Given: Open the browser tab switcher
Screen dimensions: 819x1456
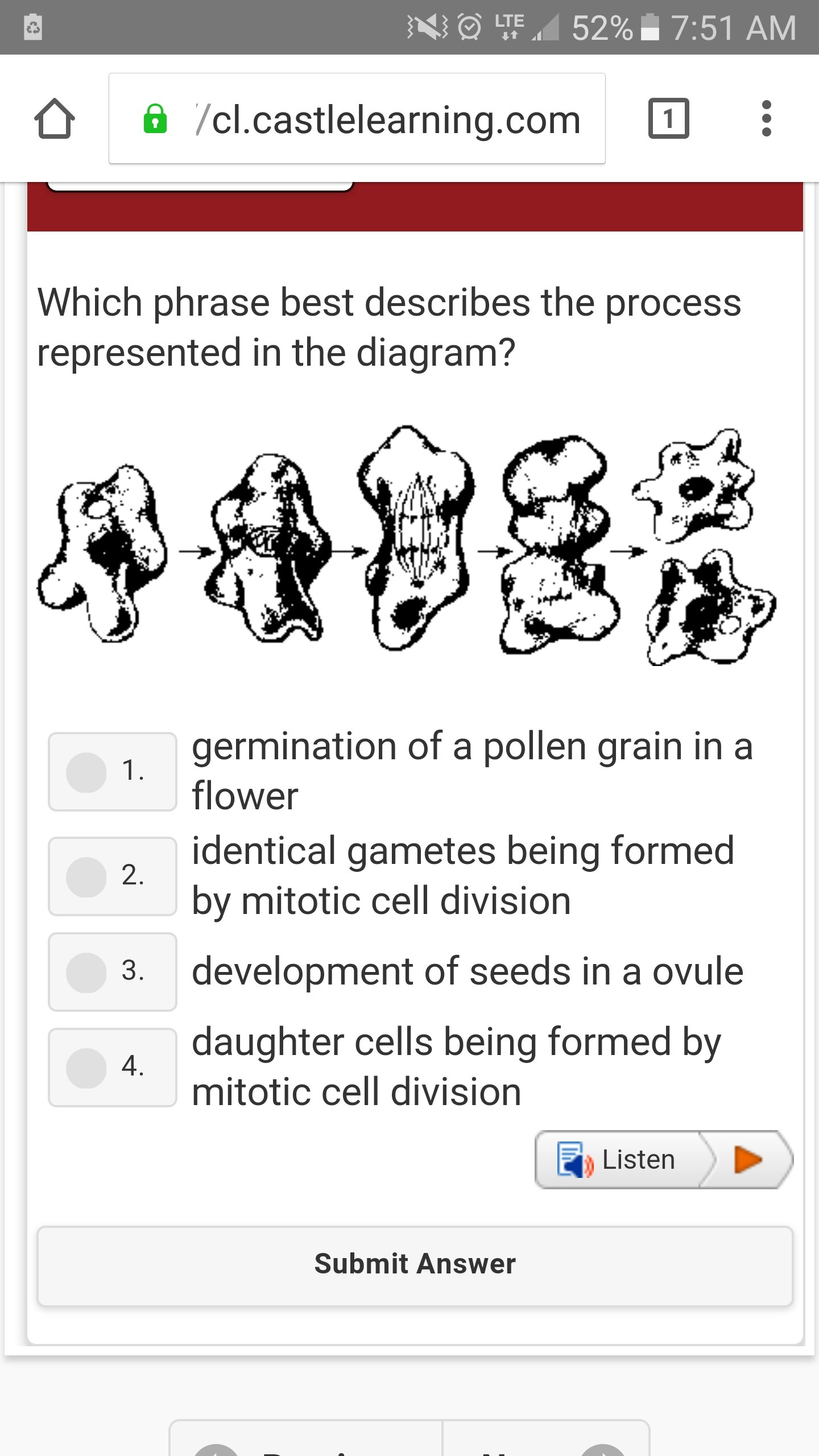Looking at the screenshot, I should click(x=668, y=119).
